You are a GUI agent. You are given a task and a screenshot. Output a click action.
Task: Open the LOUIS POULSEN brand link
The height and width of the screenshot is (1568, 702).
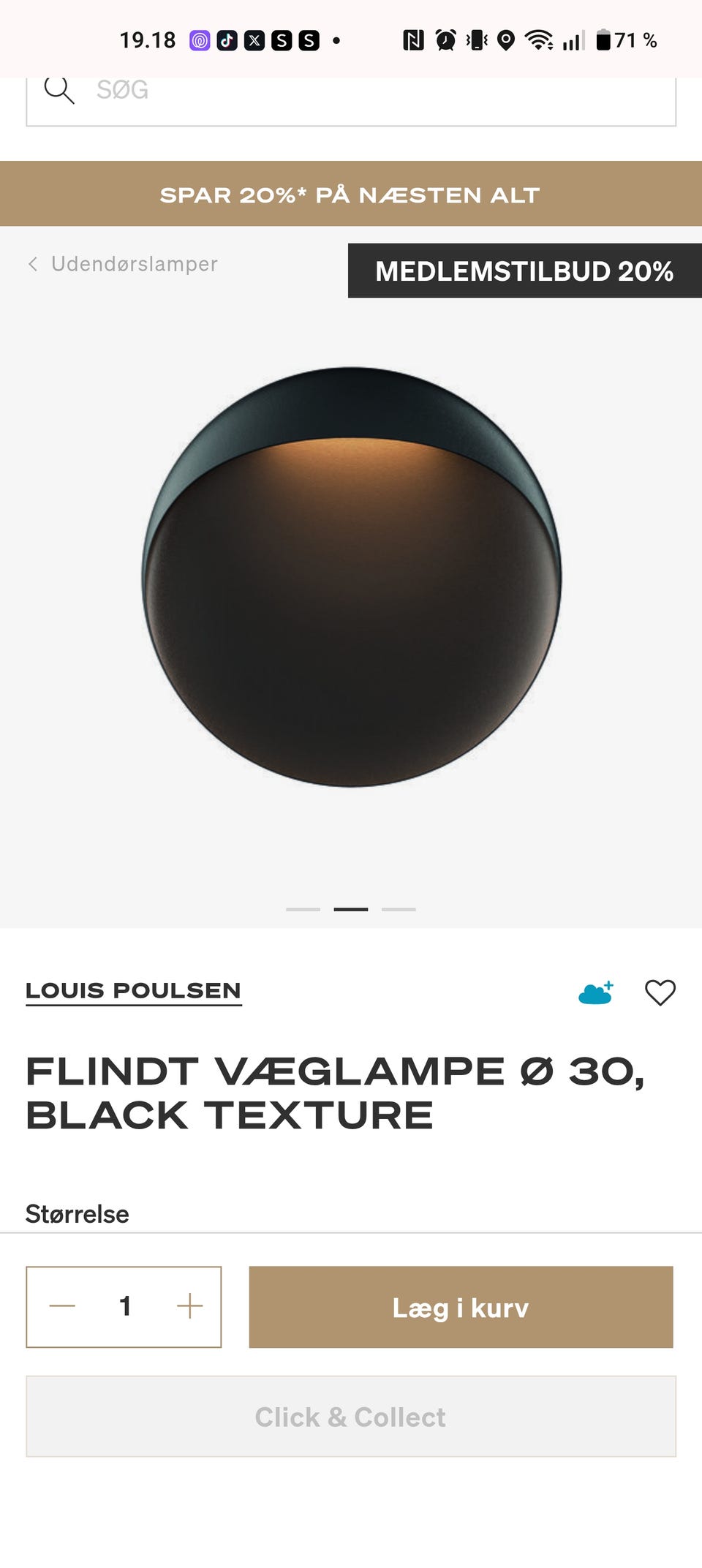(133, 991)
